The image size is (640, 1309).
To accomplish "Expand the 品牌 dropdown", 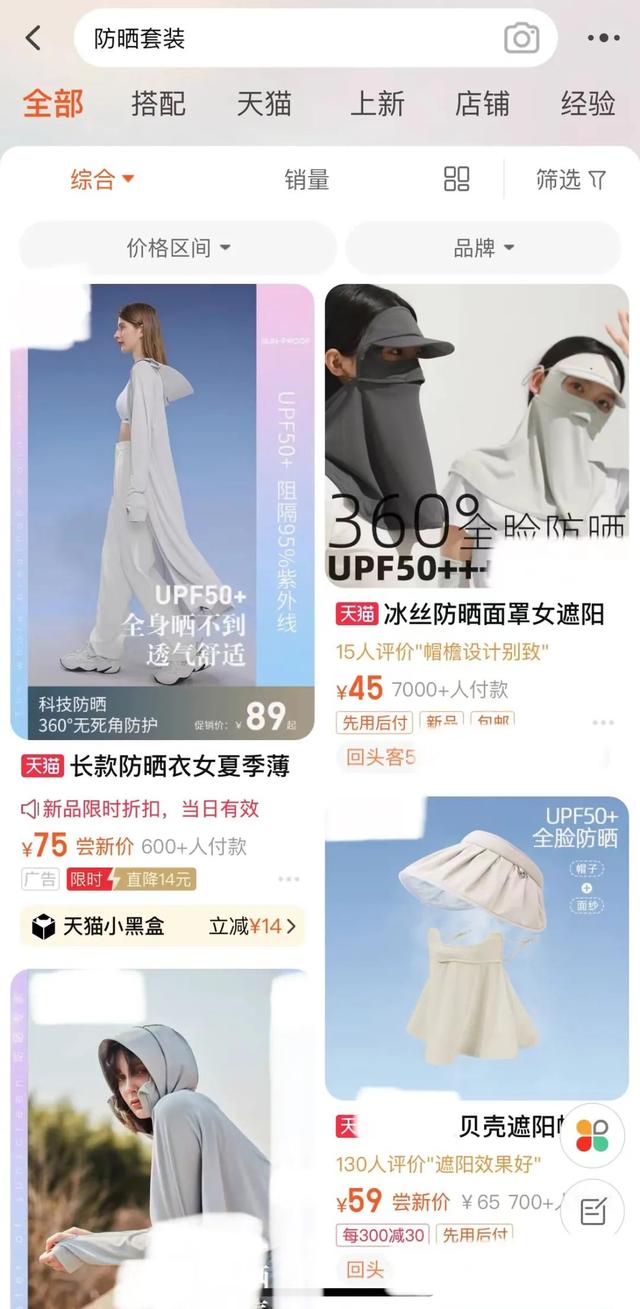I will click(484, 248).
